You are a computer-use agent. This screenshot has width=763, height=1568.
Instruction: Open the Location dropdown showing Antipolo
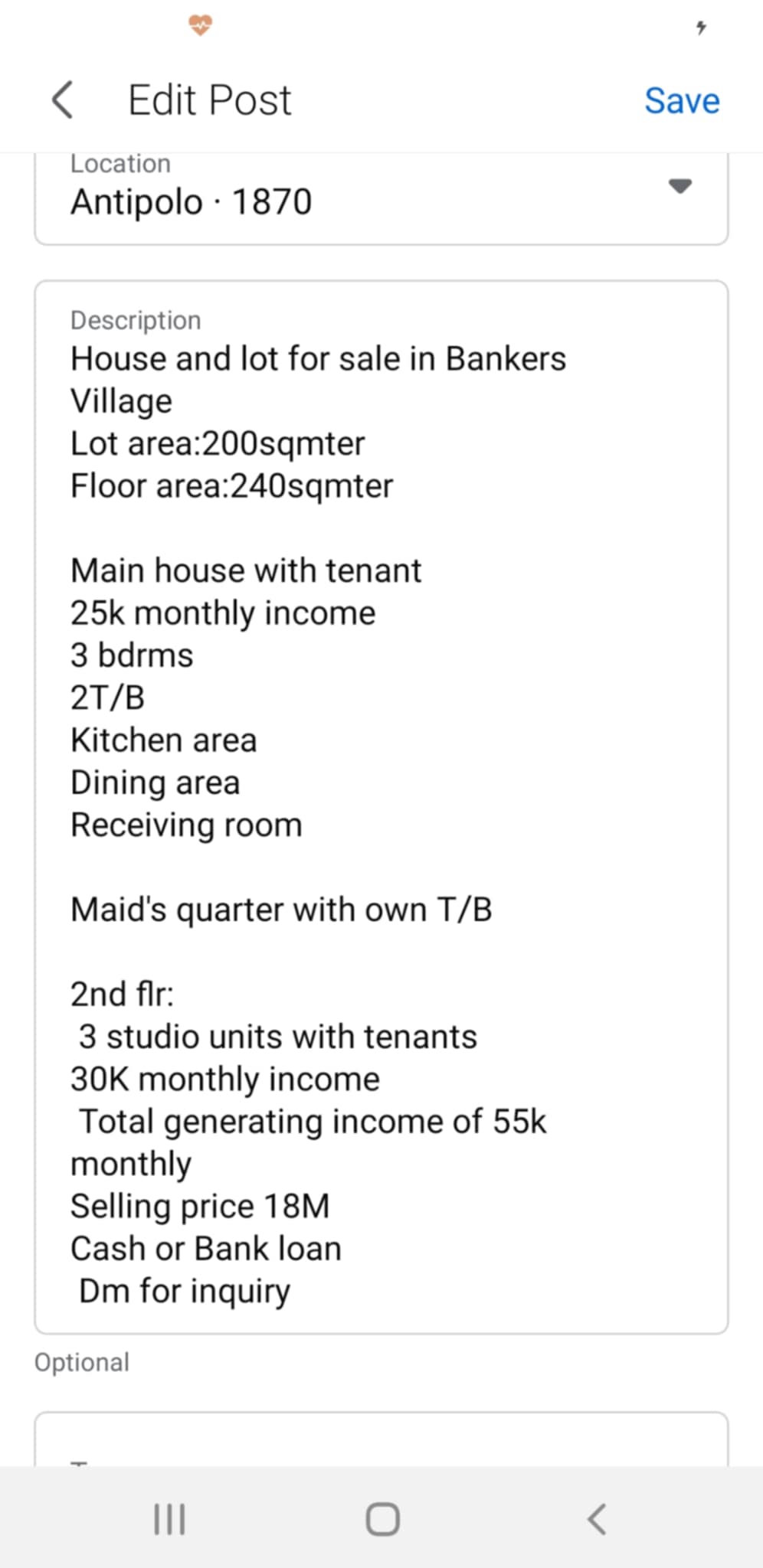(x=381, y=198)
